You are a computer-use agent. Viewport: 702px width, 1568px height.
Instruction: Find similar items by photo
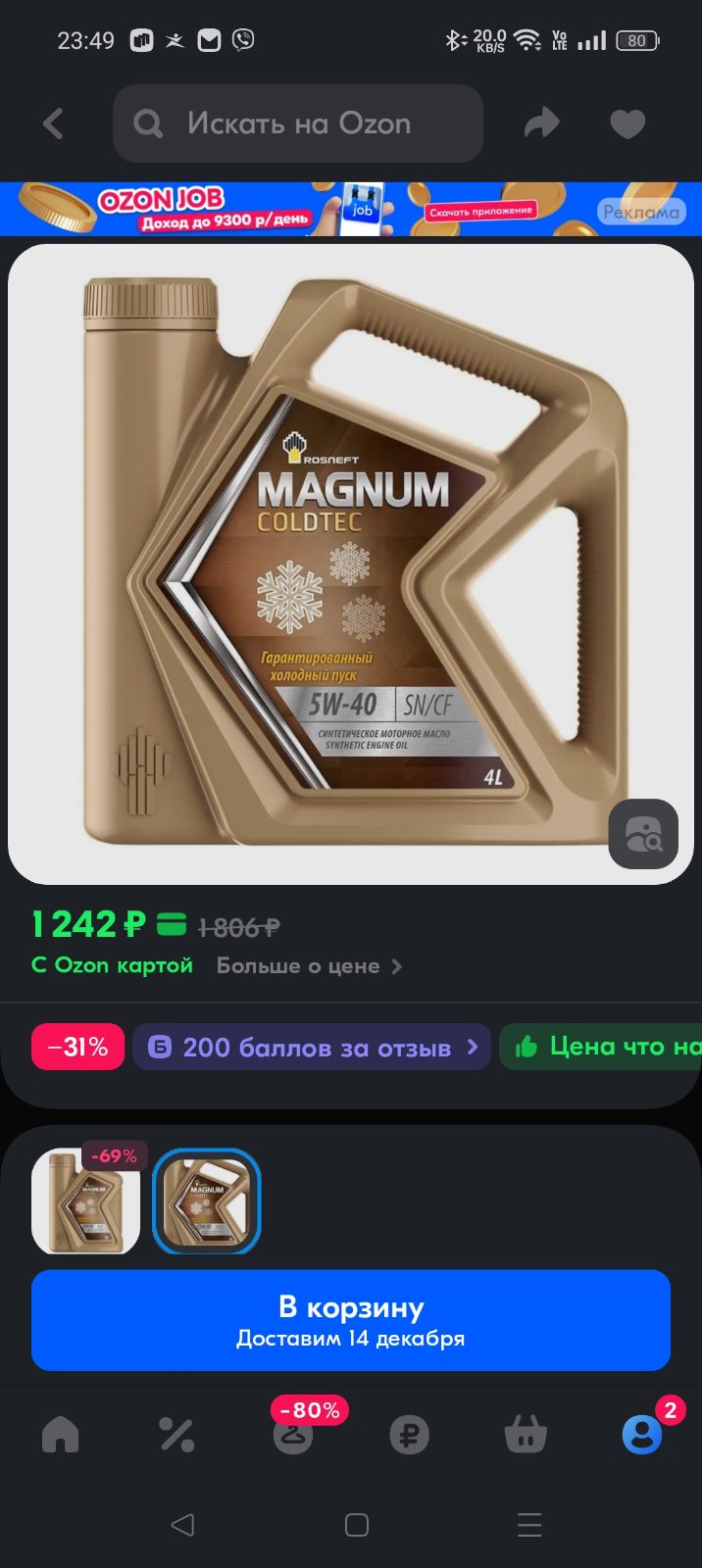point(643,834)
